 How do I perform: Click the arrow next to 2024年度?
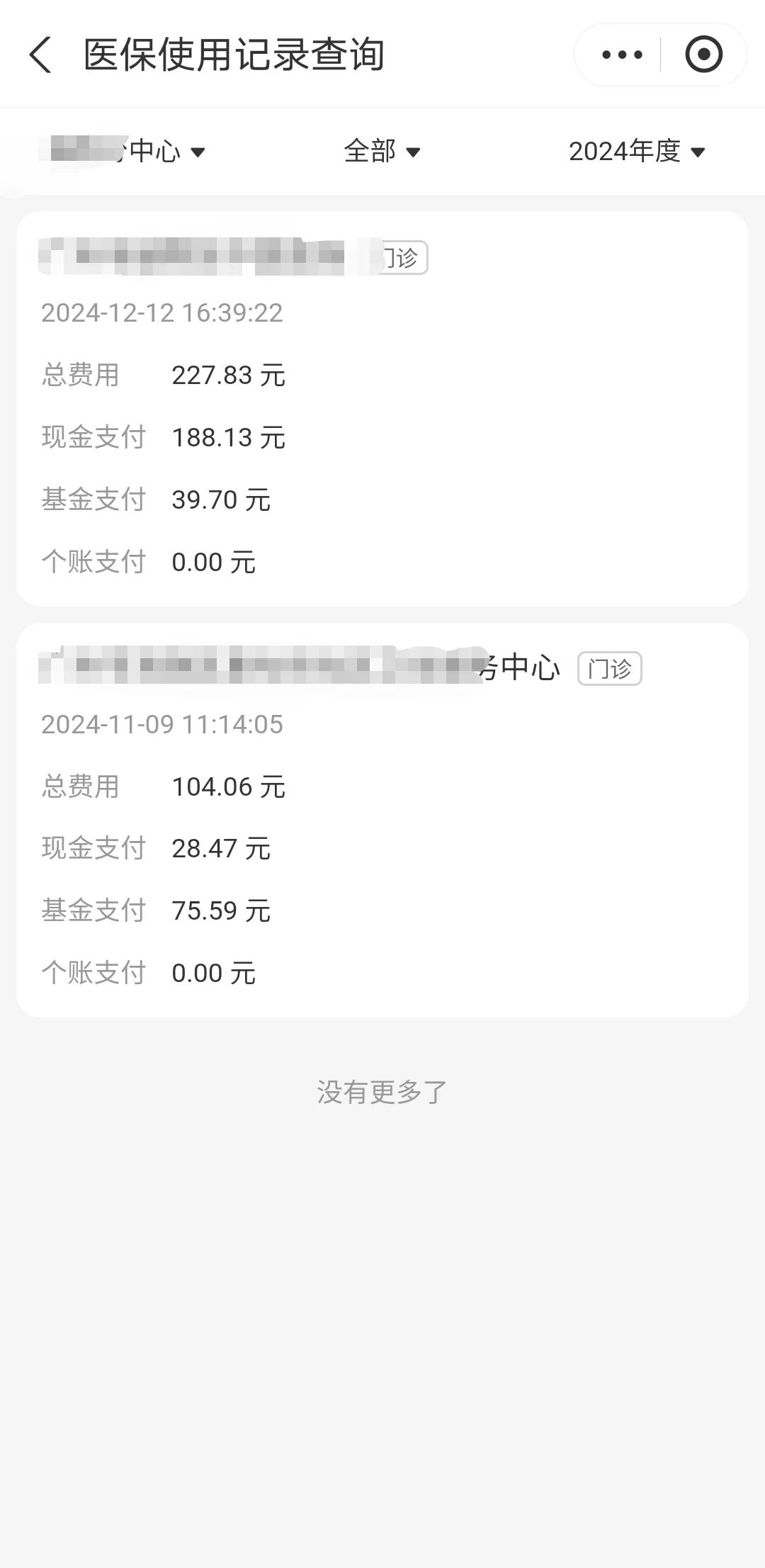click(698, 151)
